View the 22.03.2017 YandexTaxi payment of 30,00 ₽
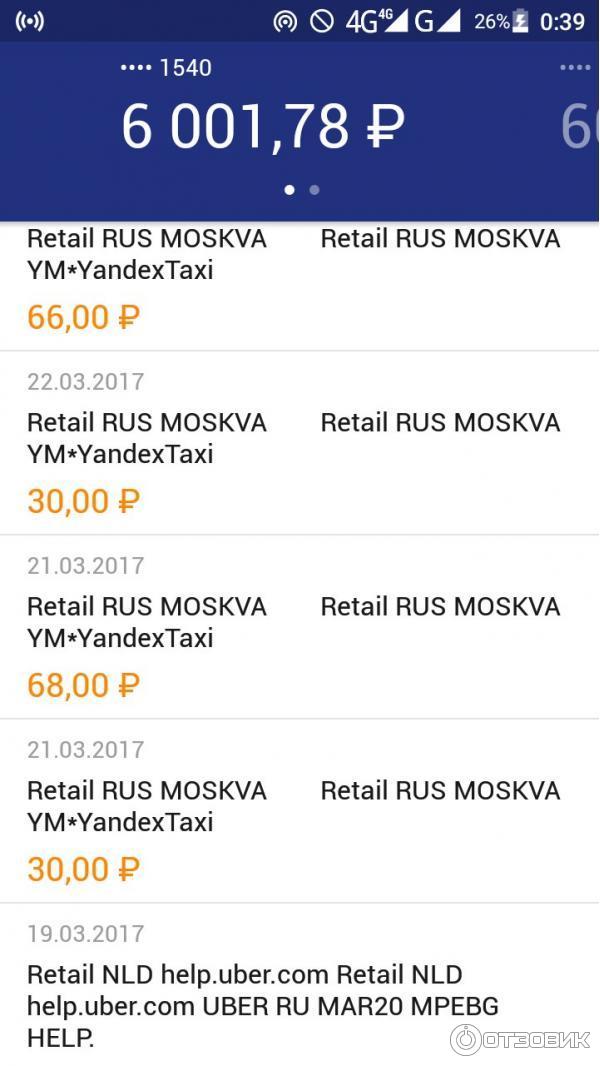 click(x=300, y=444)
